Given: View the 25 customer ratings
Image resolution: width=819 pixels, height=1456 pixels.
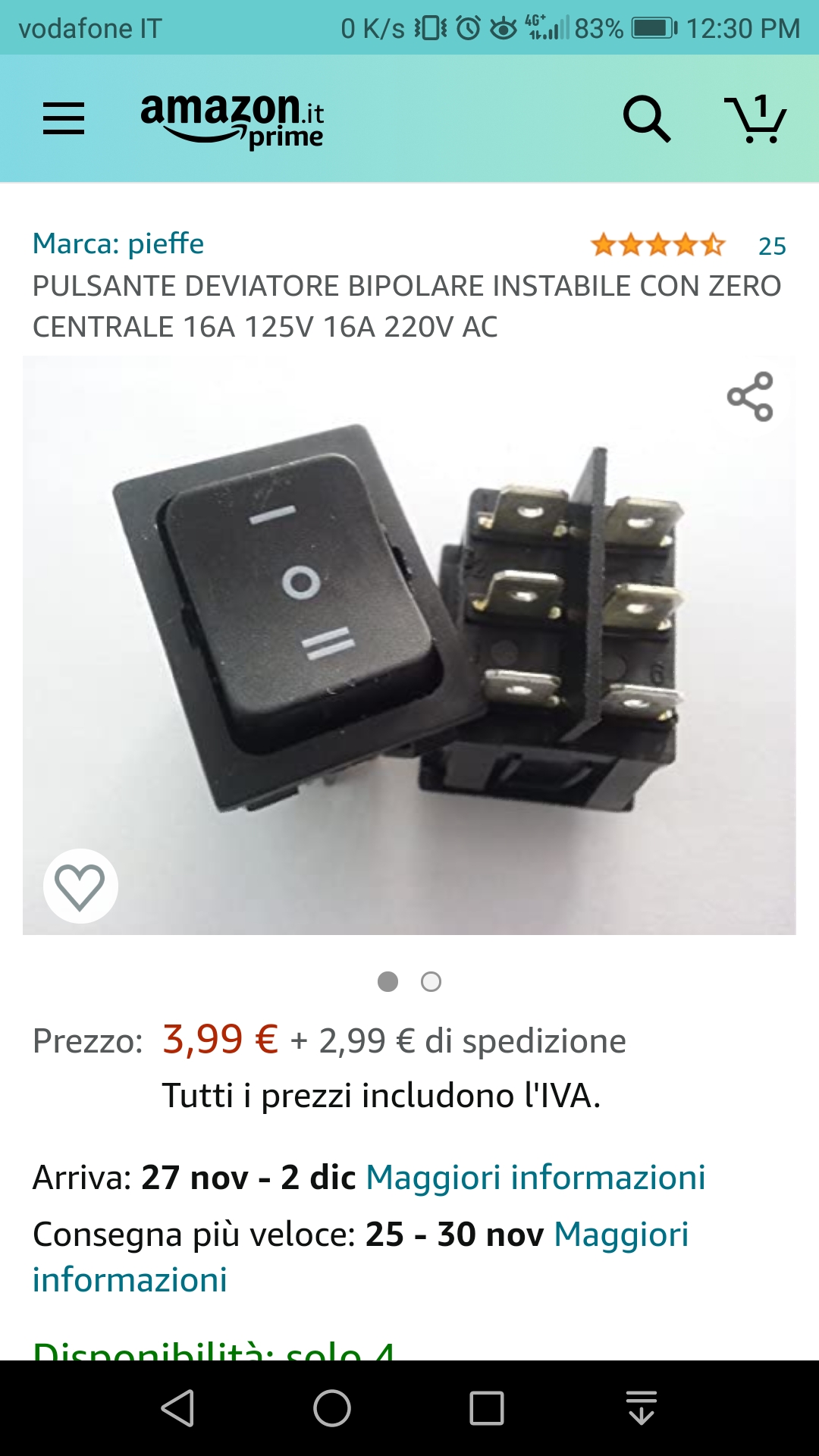Looking at the screenshot, I should pos(772,246).
